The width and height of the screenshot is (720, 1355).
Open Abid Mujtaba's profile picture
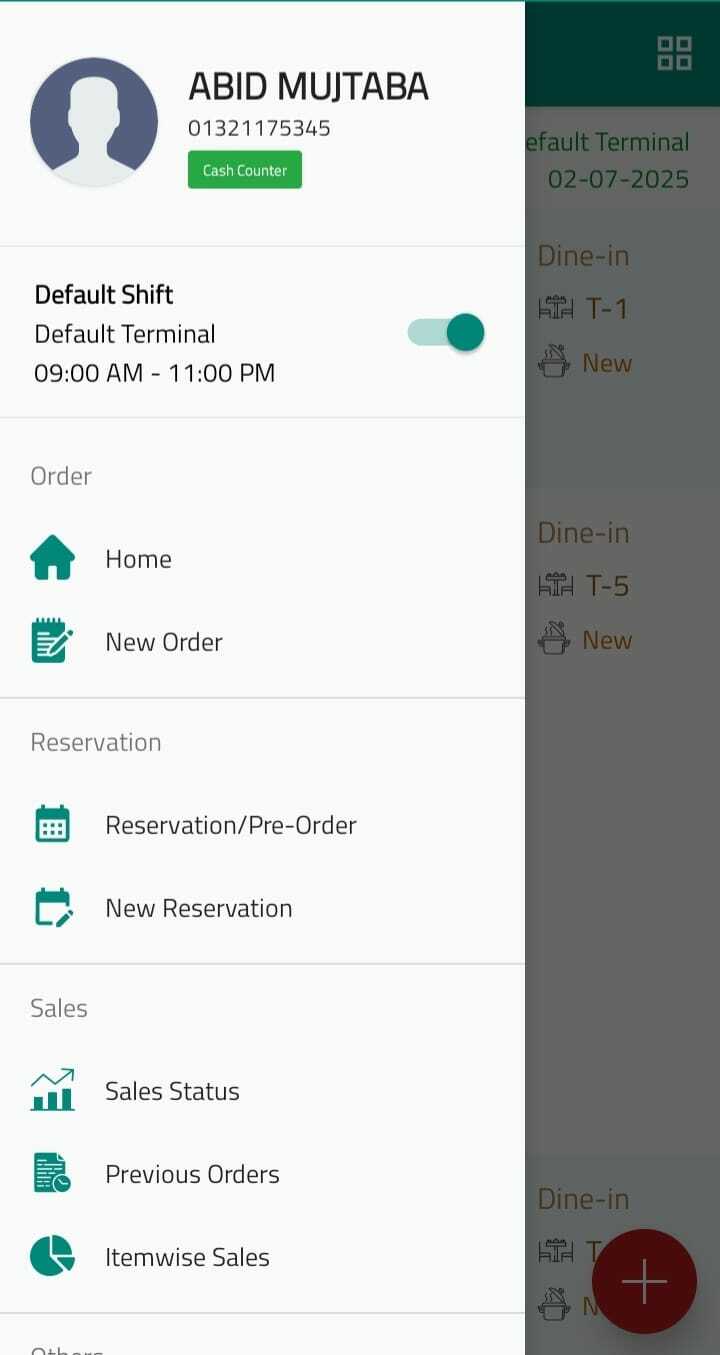coord(94,121)
